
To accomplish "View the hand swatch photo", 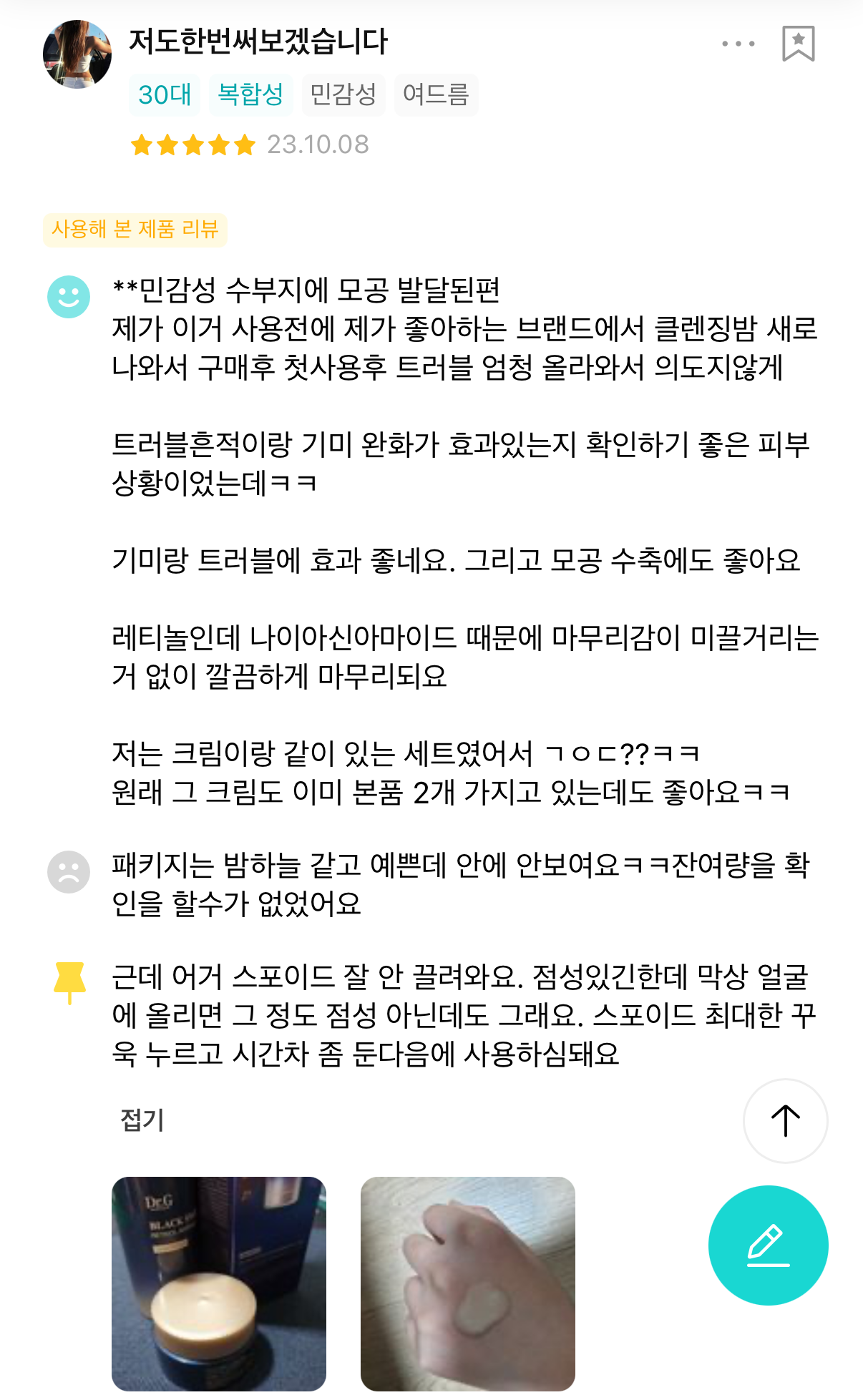I will 467,1283.
